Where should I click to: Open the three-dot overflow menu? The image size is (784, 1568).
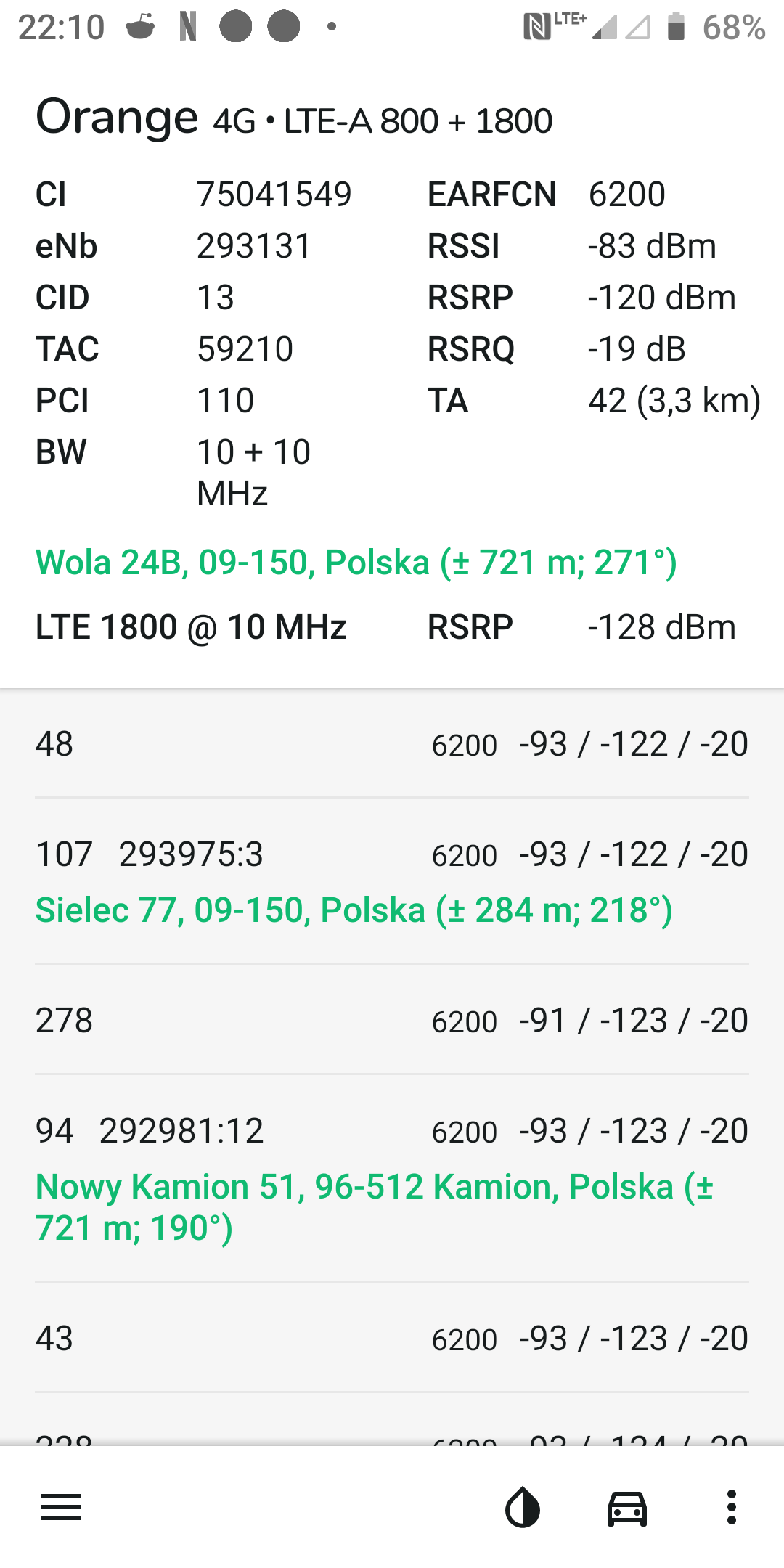[x=731, y=1508]
